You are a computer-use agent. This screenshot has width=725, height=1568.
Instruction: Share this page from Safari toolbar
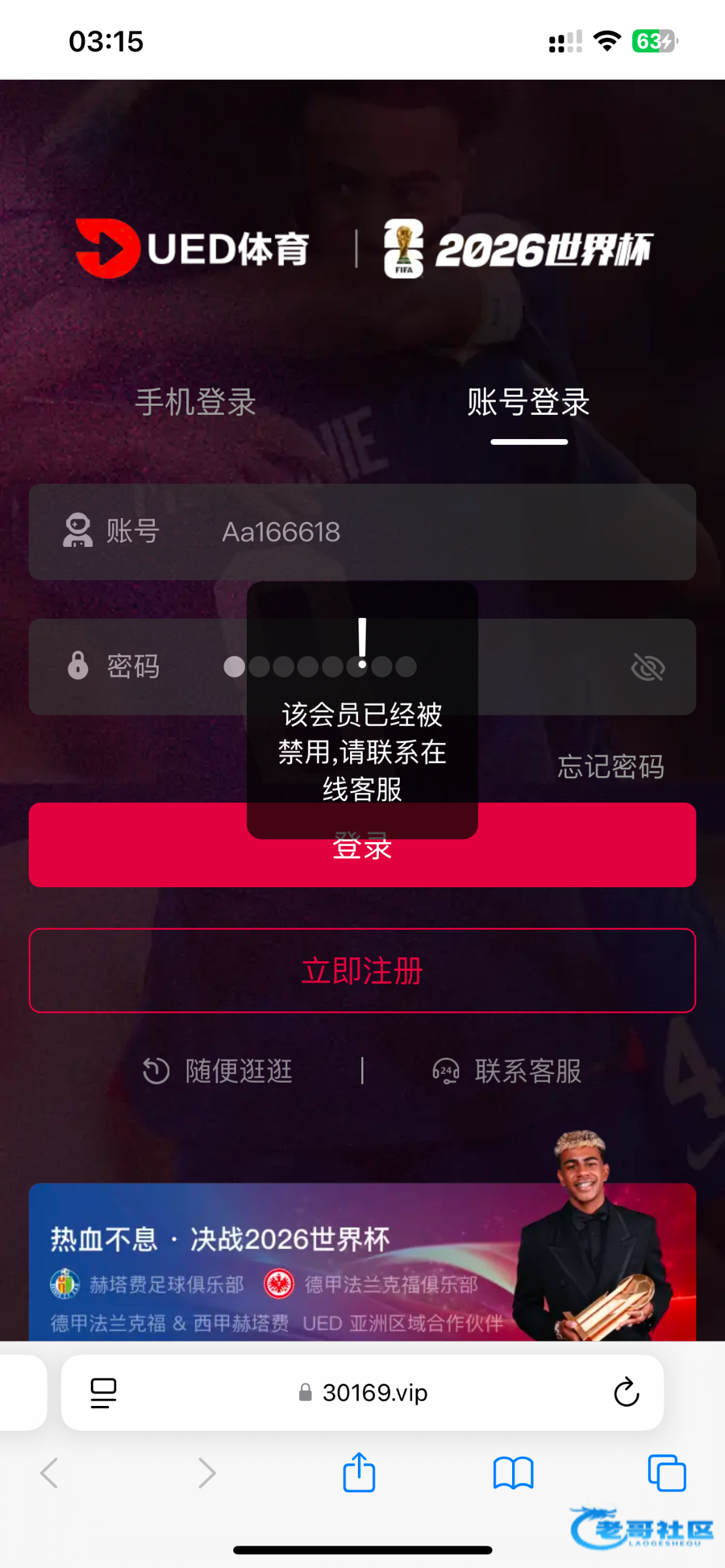[359, 1473]
